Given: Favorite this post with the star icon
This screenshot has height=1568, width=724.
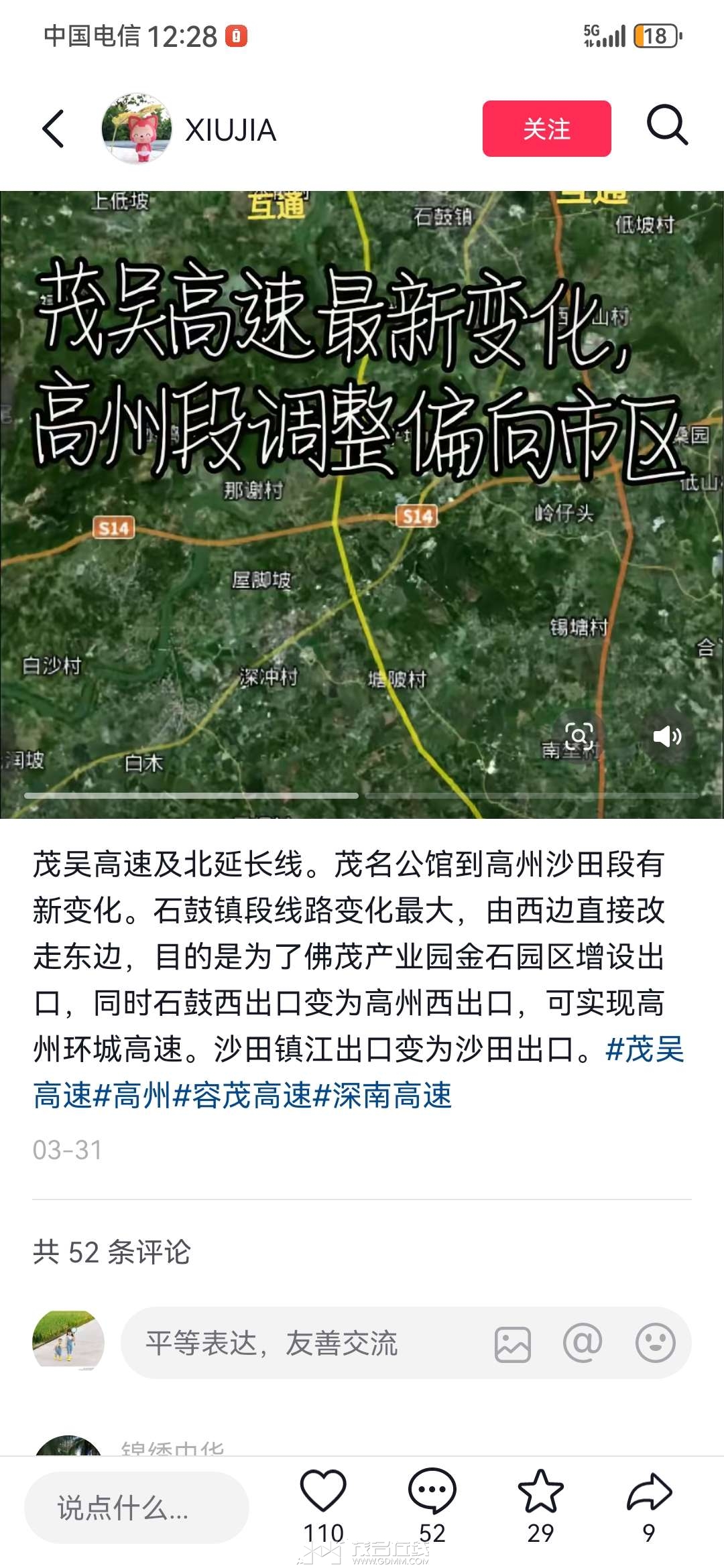Looking at the screenshot, I should 540,1493.
